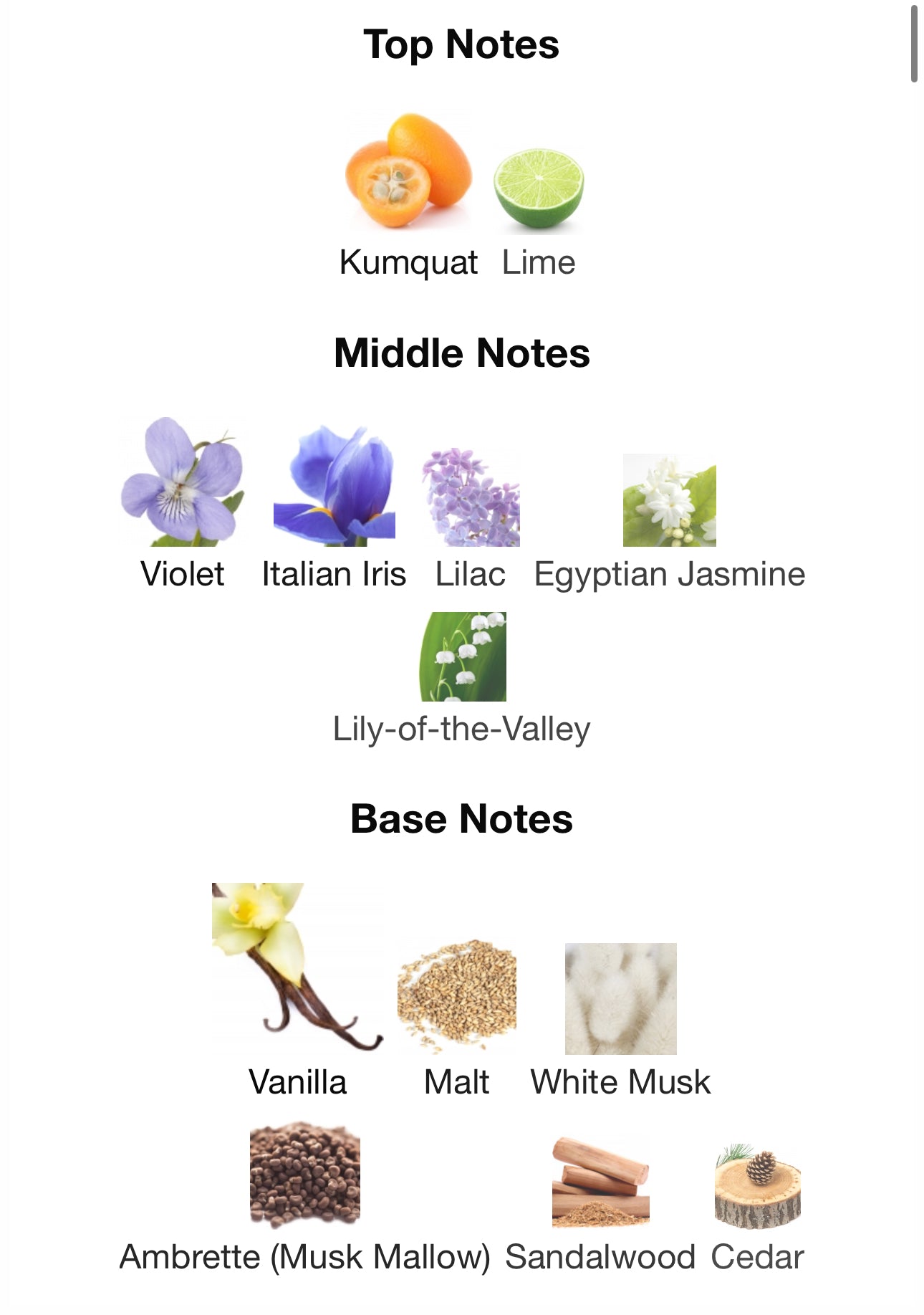This screenshot has height=1315, width=924.
Task: Select the Malt note
Action: click(457, 996)
